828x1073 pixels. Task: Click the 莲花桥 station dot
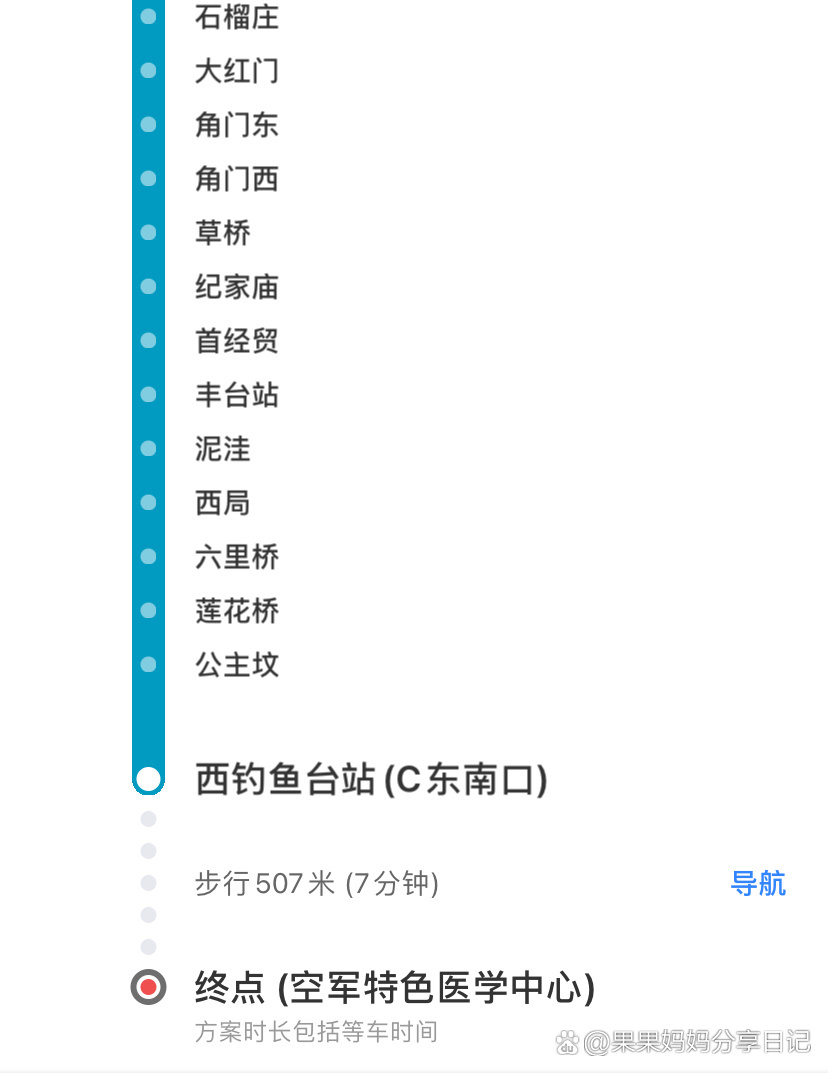[148, 610]
